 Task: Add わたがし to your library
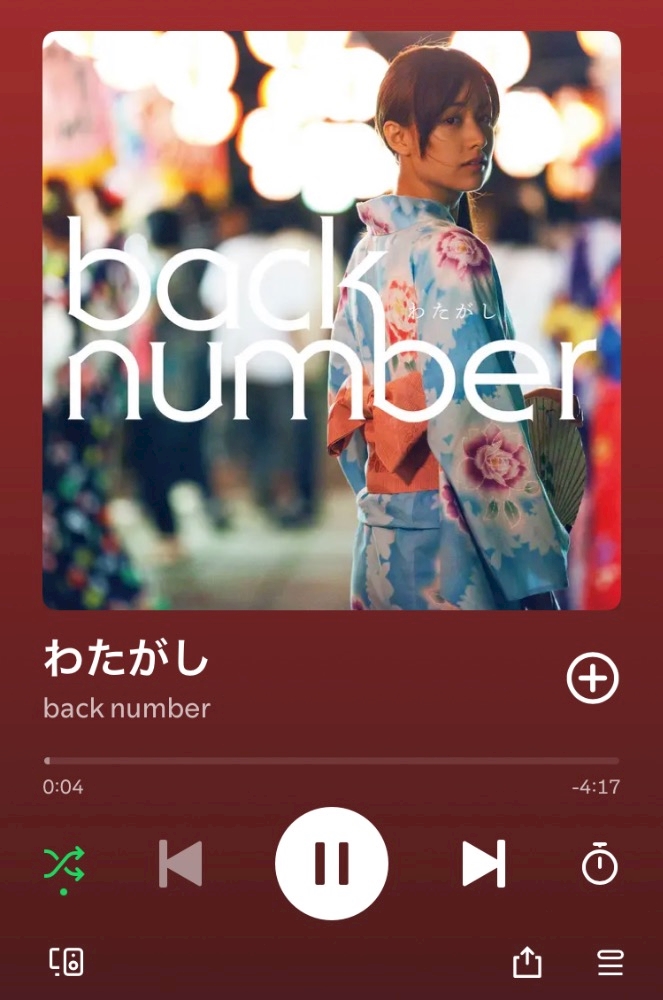(x=593, y=679)
